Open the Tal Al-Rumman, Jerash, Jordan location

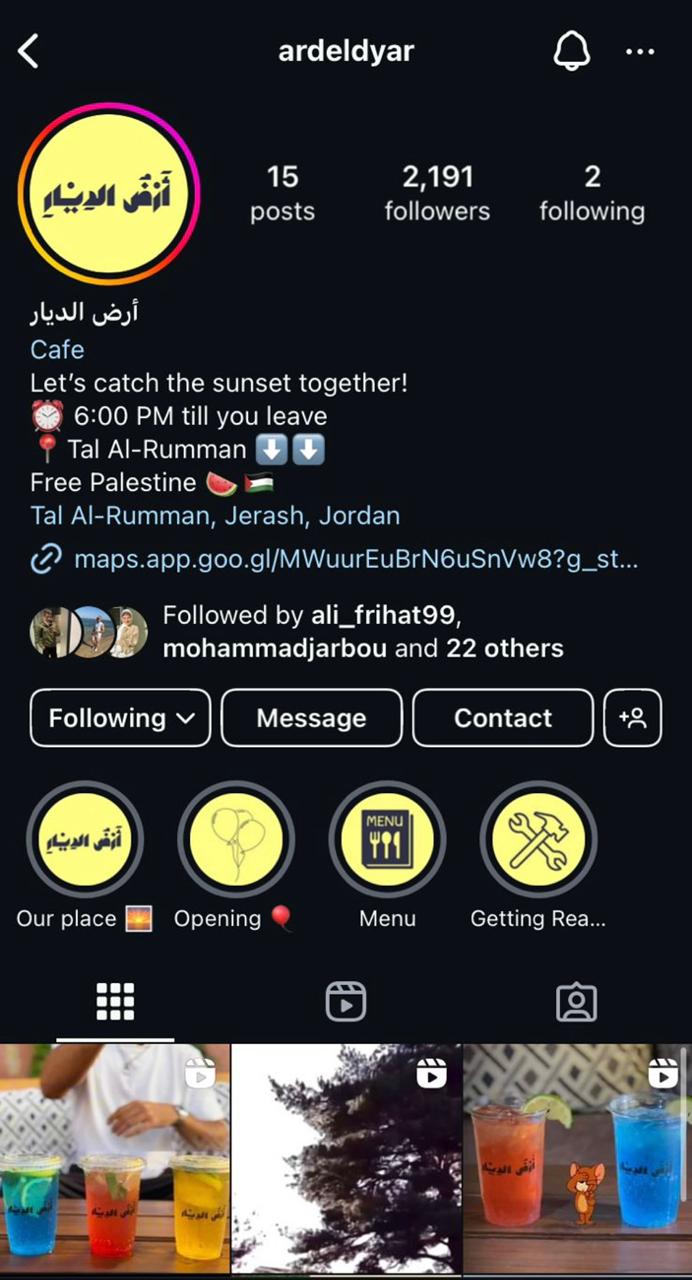(215, 516)
